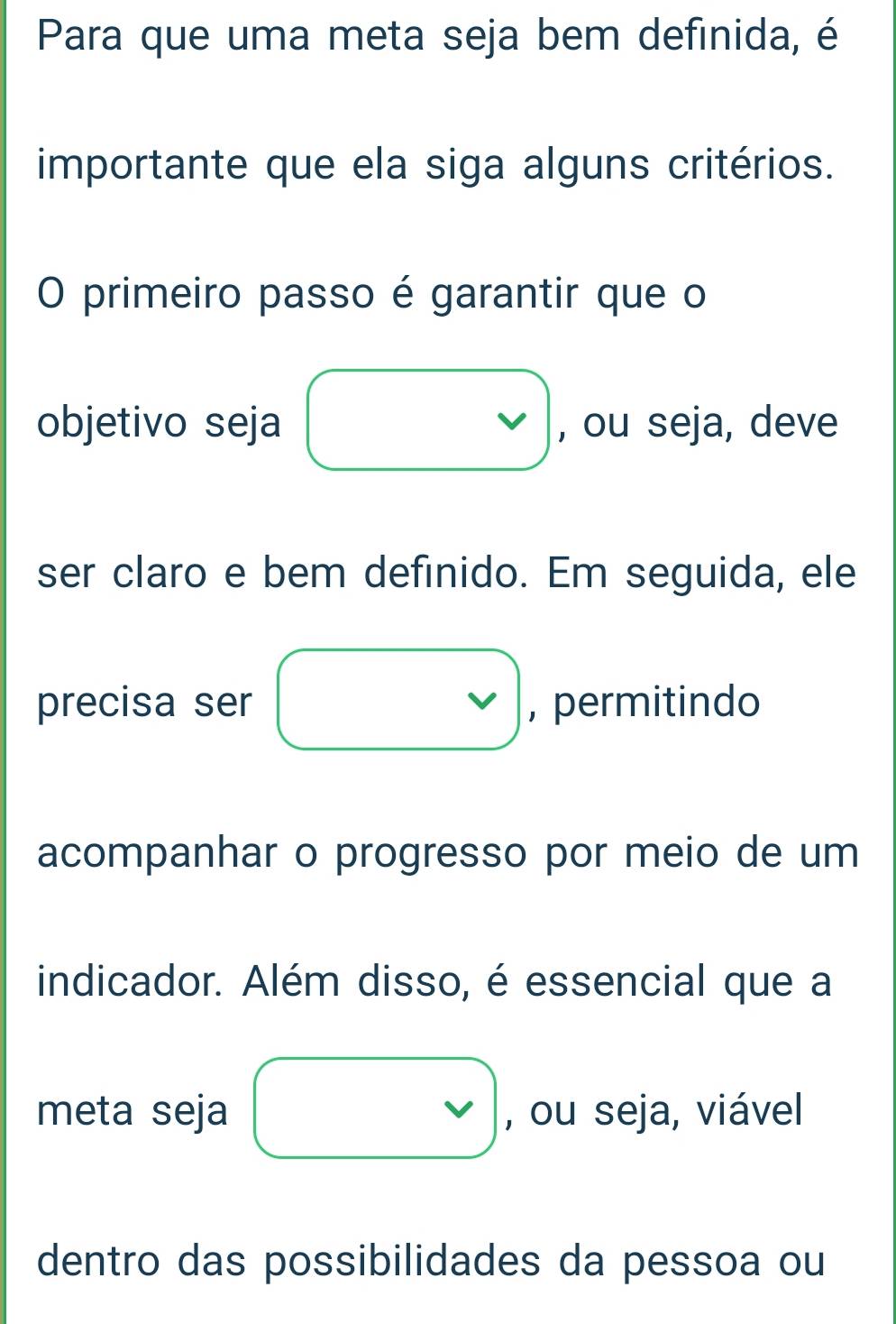Expand the dropdown after "precisa ser"
The width and height of the screenshot is (896, 1324).
398,700
